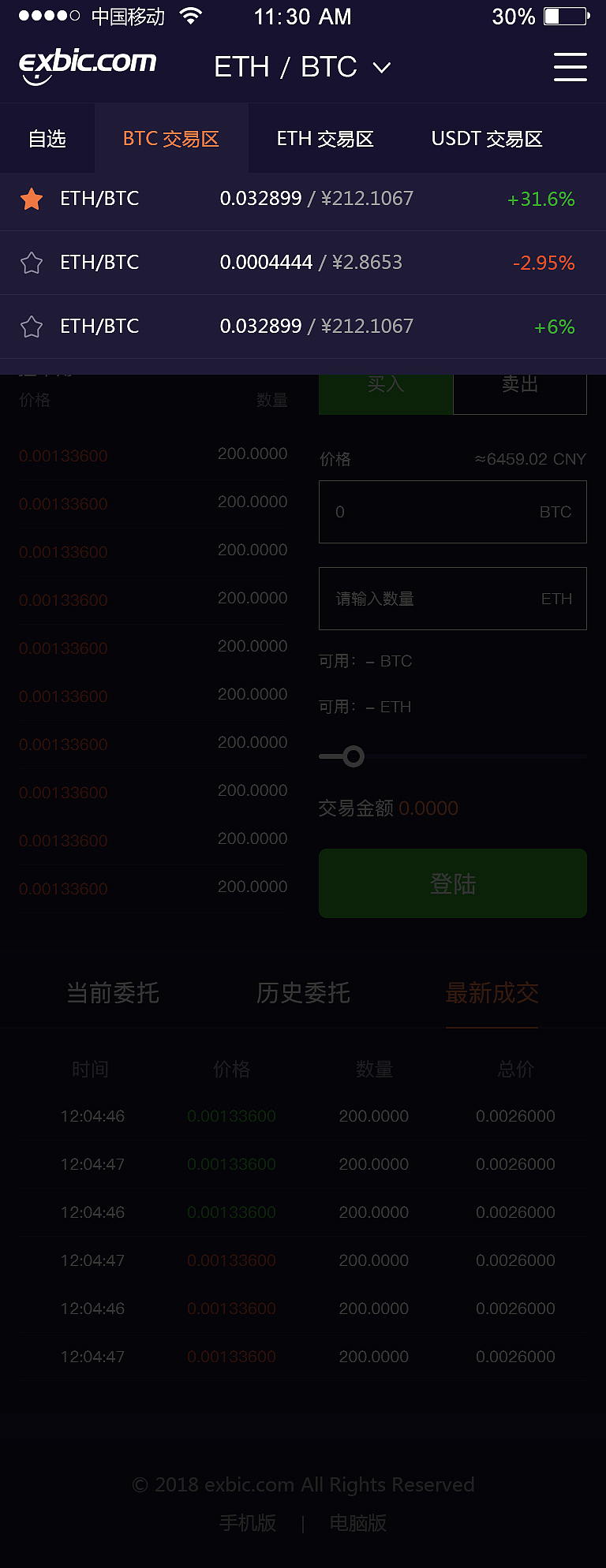This screenshot has height=1568, width=606.
Task: Click the exbic.com logo
Action: [87, 65]
